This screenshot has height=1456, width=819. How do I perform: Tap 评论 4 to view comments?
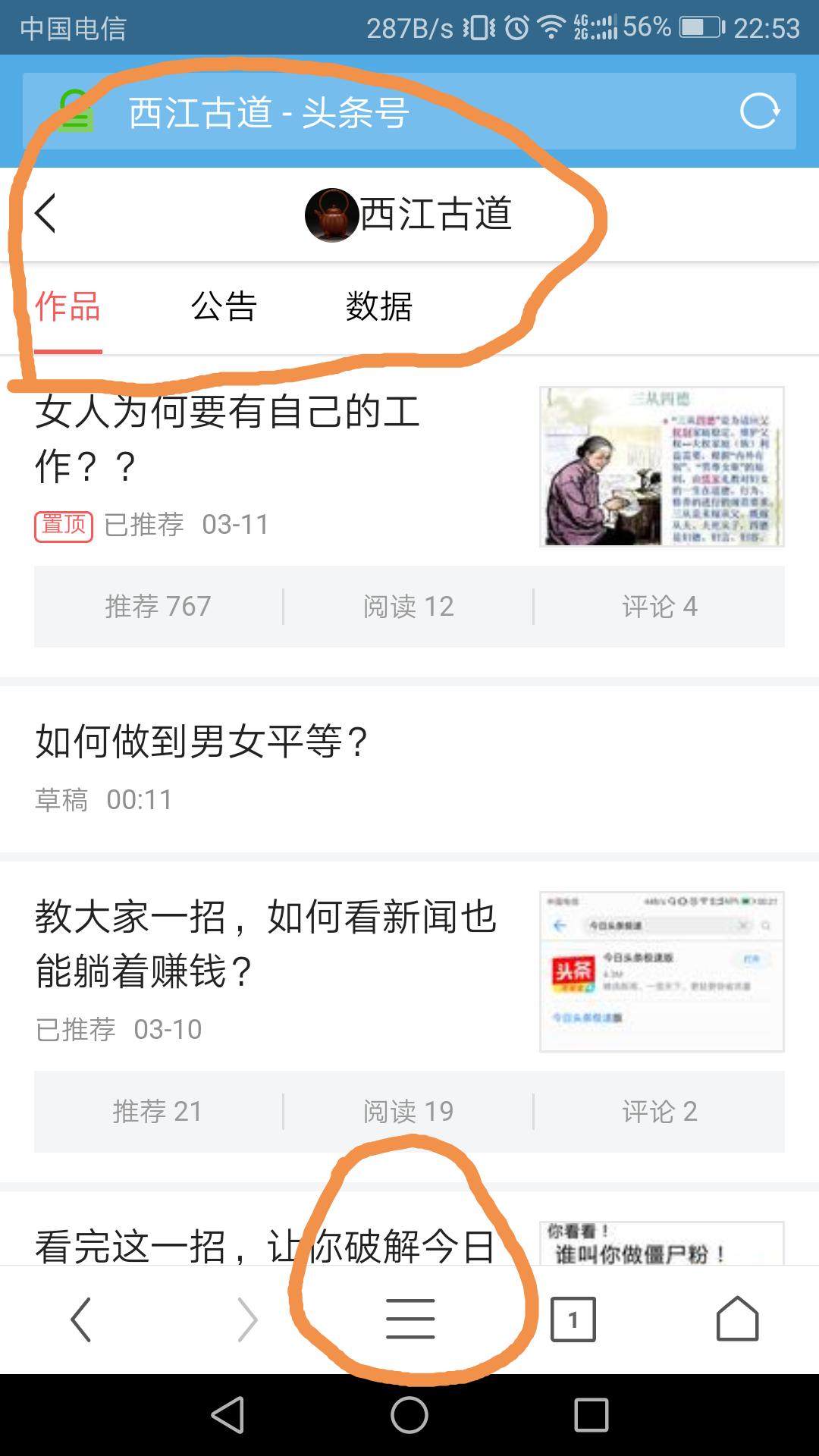tap(658, 606)
